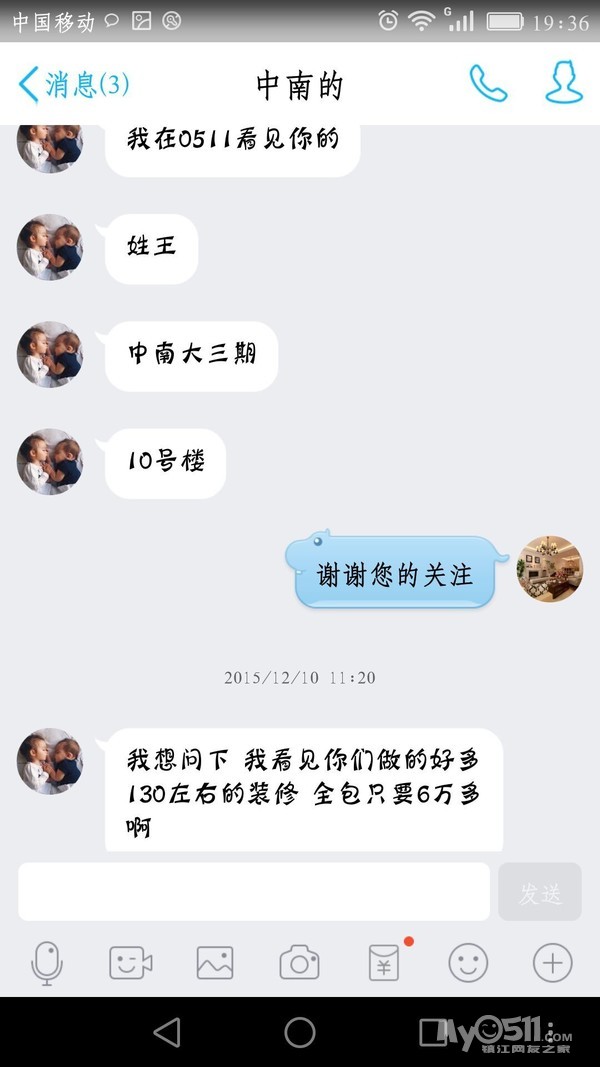Go back to the 消息 list

tap(72, 84)
